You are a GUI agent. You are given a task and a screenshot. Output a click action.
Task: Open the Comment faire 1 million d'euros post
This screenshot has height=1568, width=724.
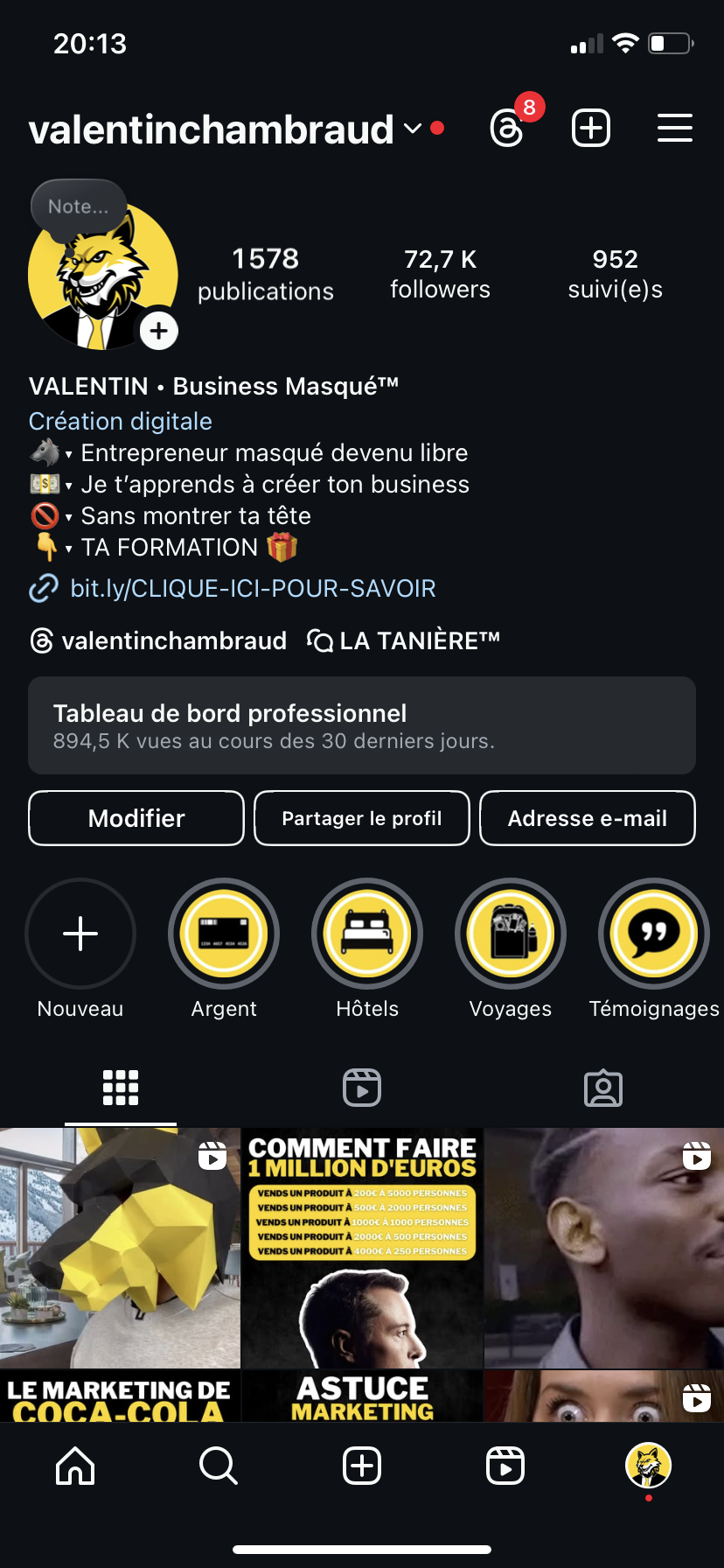[x=362, y=1248]
